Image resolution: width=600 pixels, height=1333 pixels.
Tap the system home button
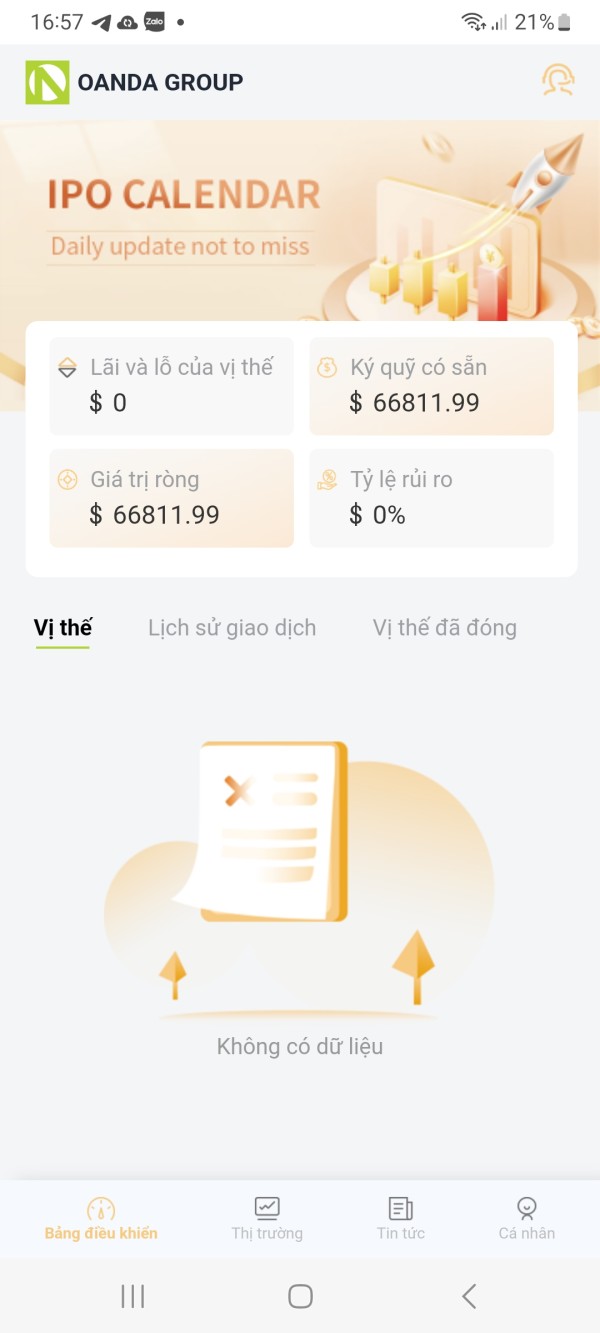[x=300, y=1296]
